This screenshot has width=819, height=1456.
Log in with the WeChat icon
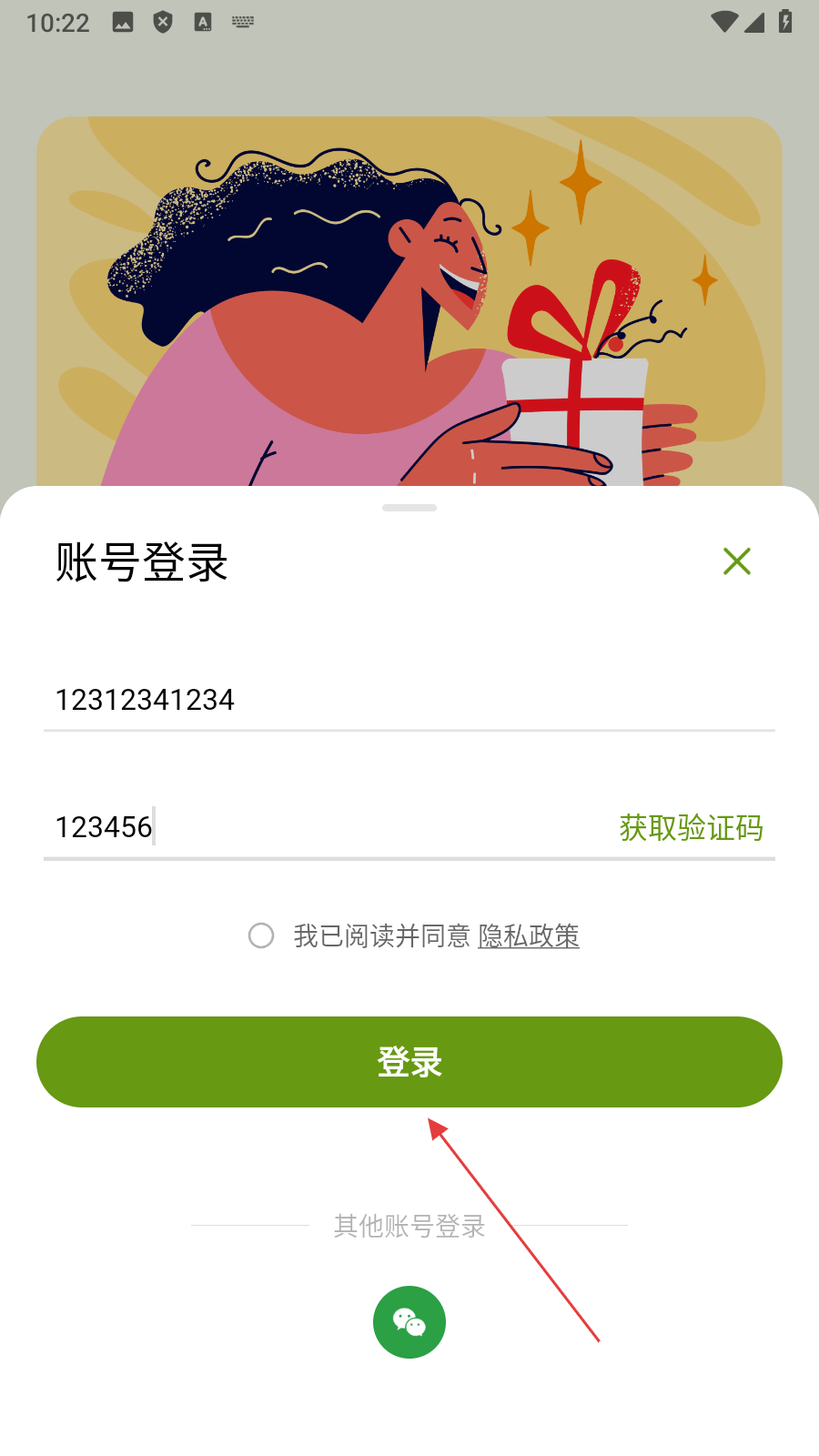(x=409, y=1322)
